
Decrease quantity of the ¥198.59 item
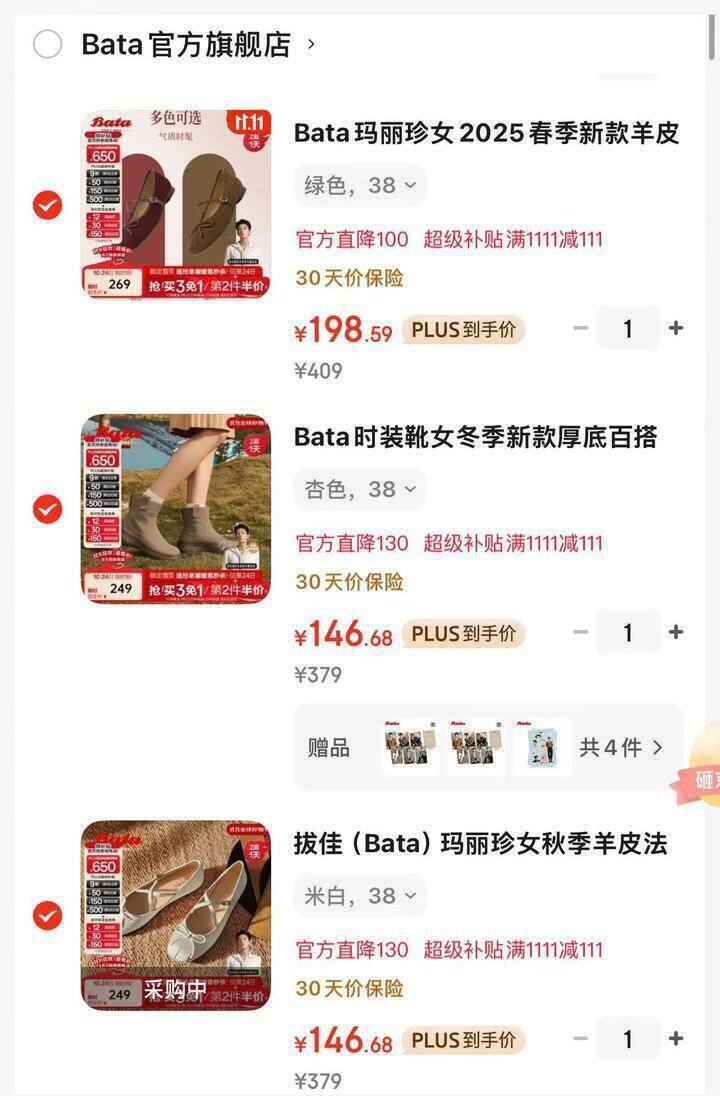pos(580,328)
